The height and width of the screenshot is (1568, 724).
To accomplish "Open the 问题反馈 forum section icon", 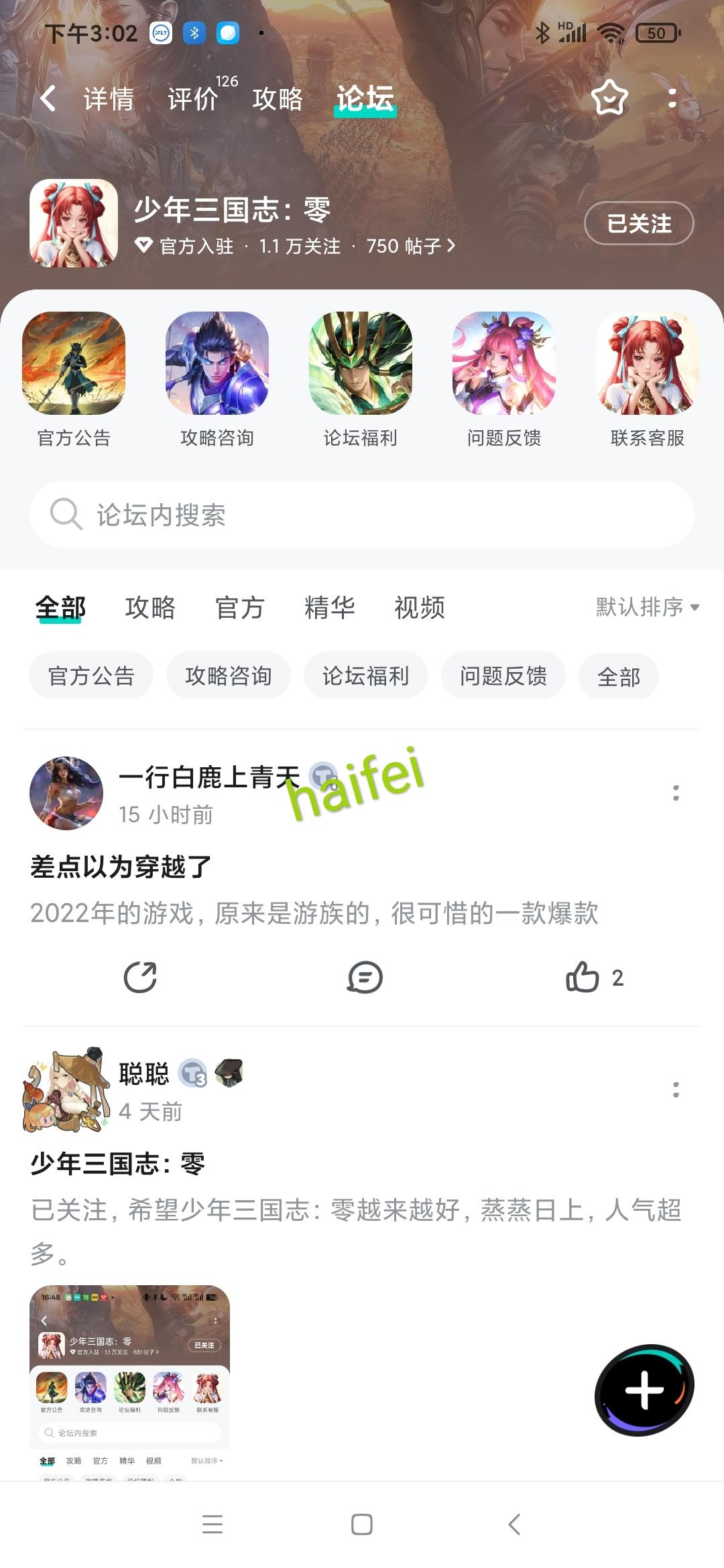I will click(503, 365).
